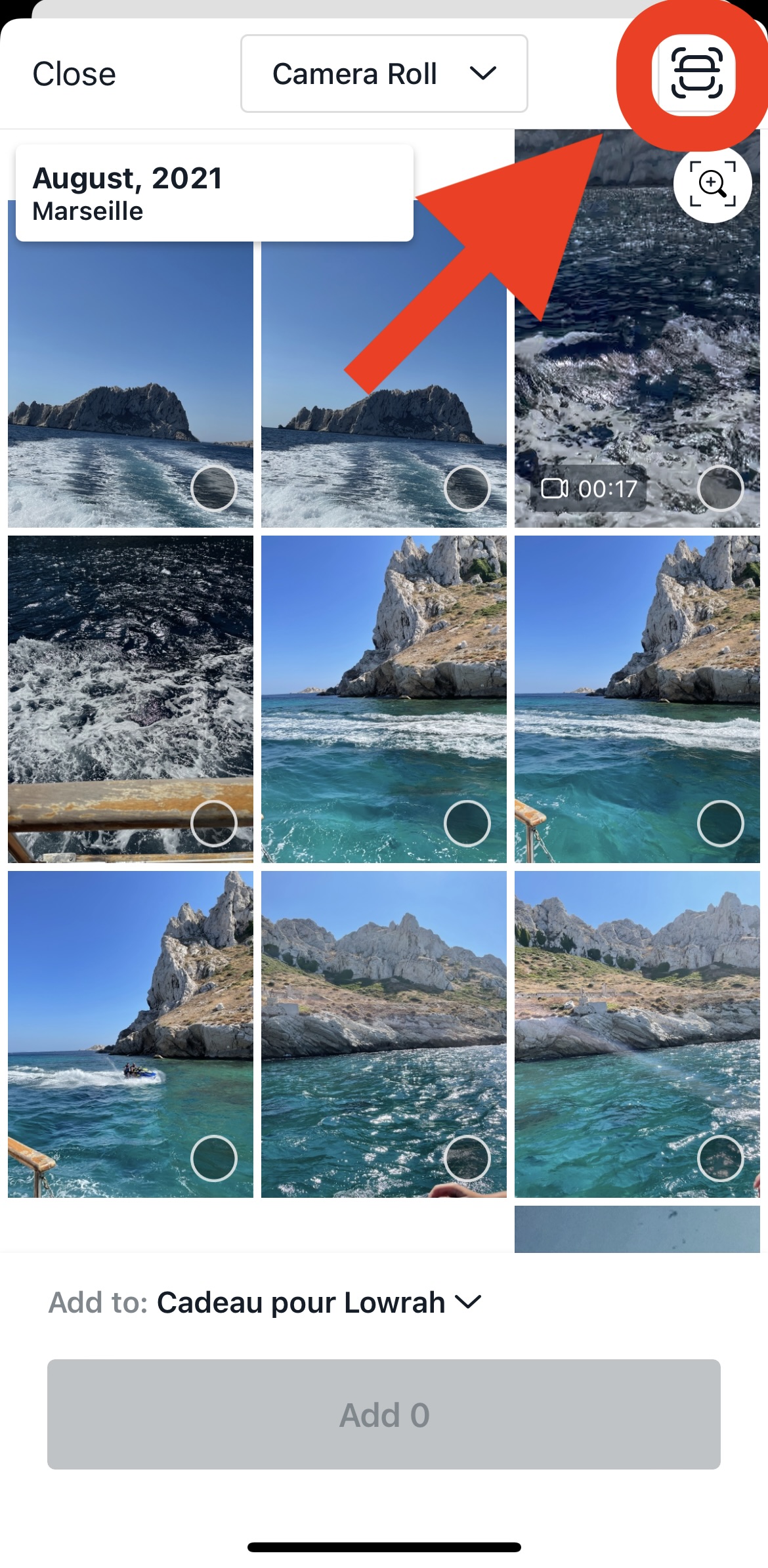768x1568 pixels.
Task: Tap the scan icon in the top bar
Action: (696, 74)
